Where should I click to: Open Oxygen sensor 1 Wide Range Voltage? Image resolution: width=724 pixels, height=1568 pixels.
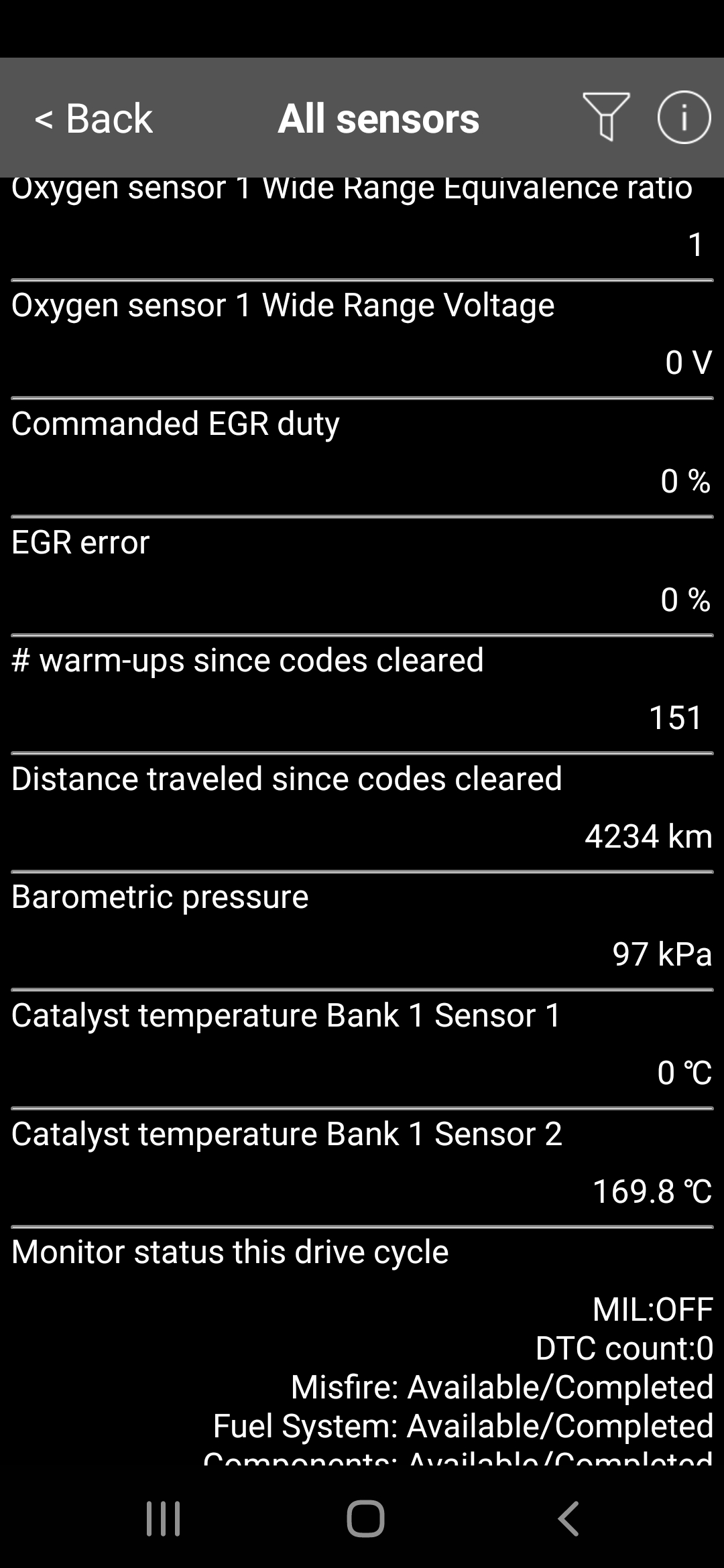pyautogui.click(x=362, y=340)
